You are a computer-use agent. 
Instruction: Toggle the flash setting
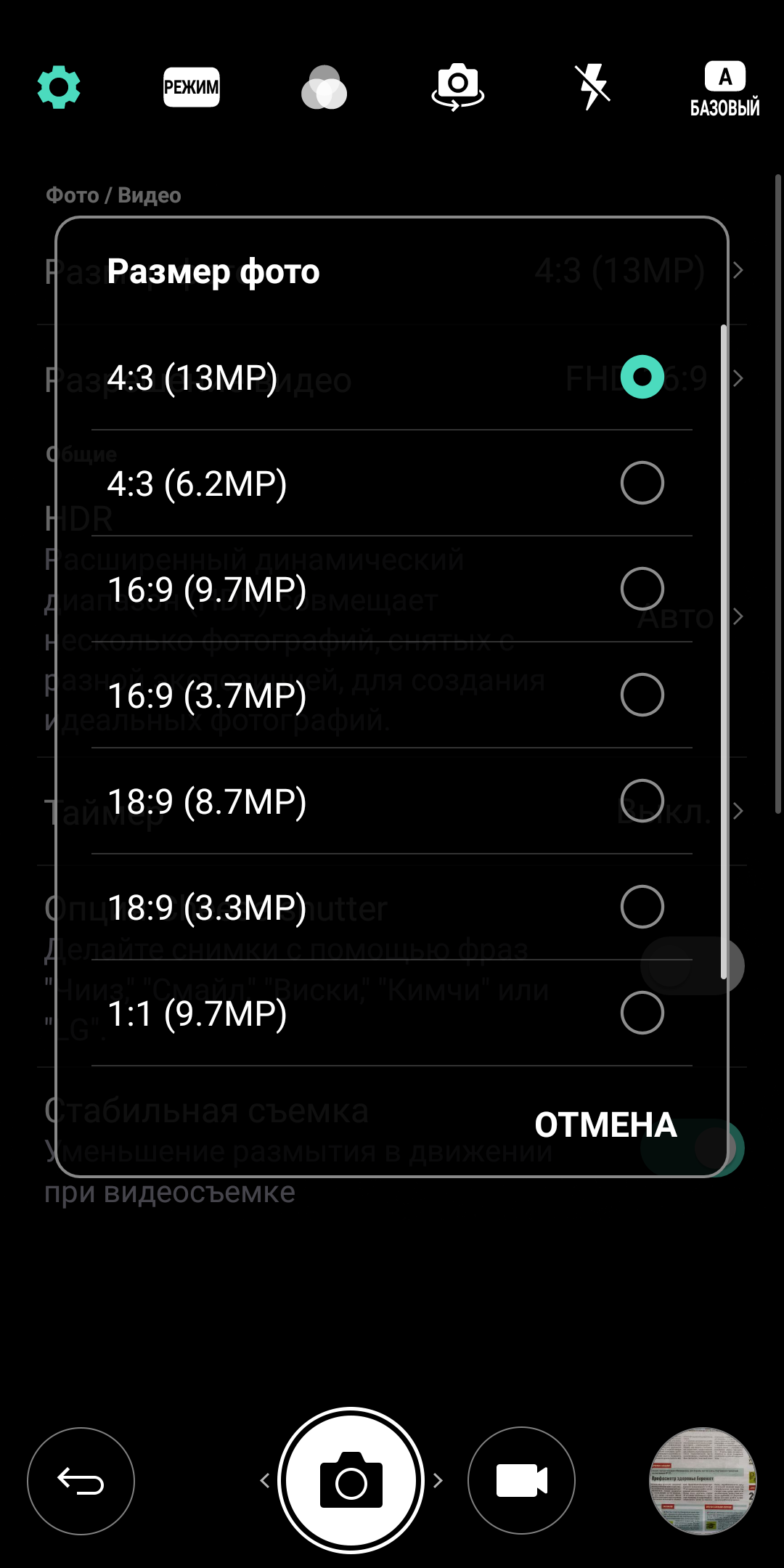click(x=592, y=87)
